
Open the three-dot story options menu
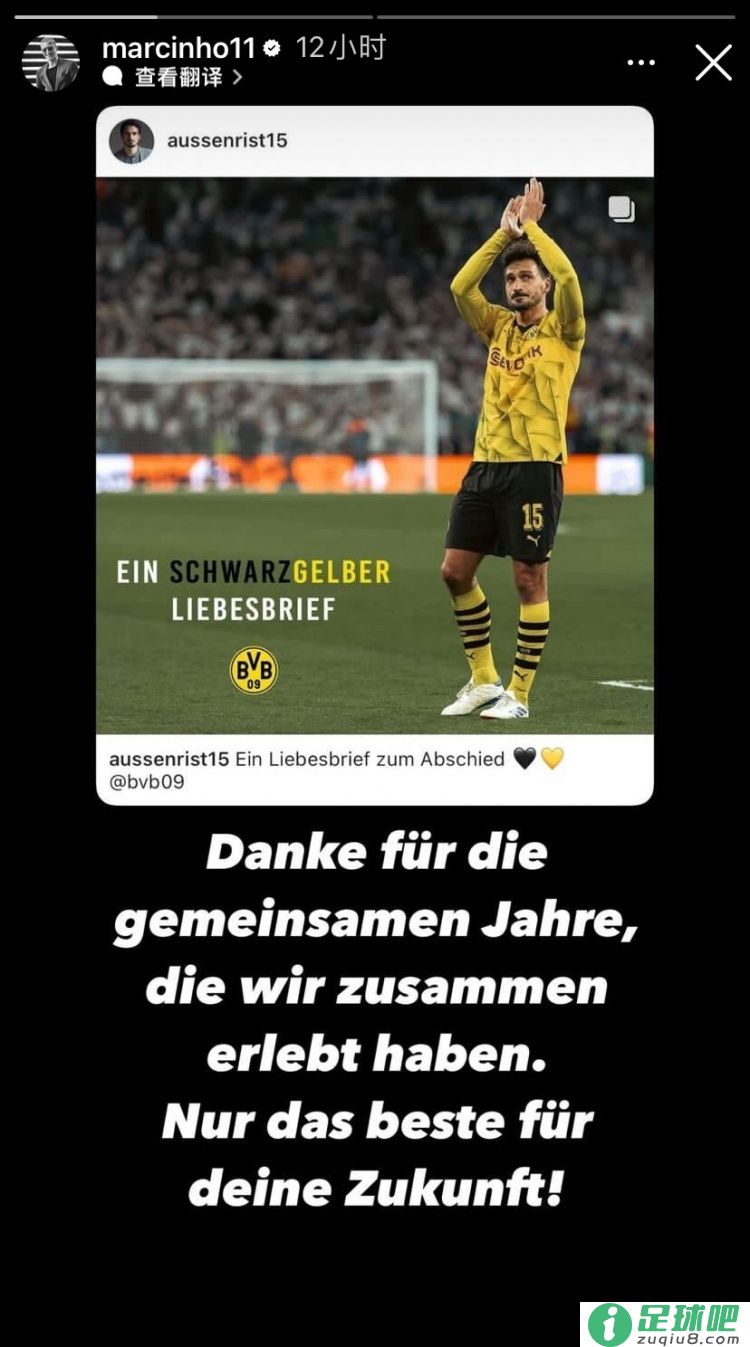[641, 62]
